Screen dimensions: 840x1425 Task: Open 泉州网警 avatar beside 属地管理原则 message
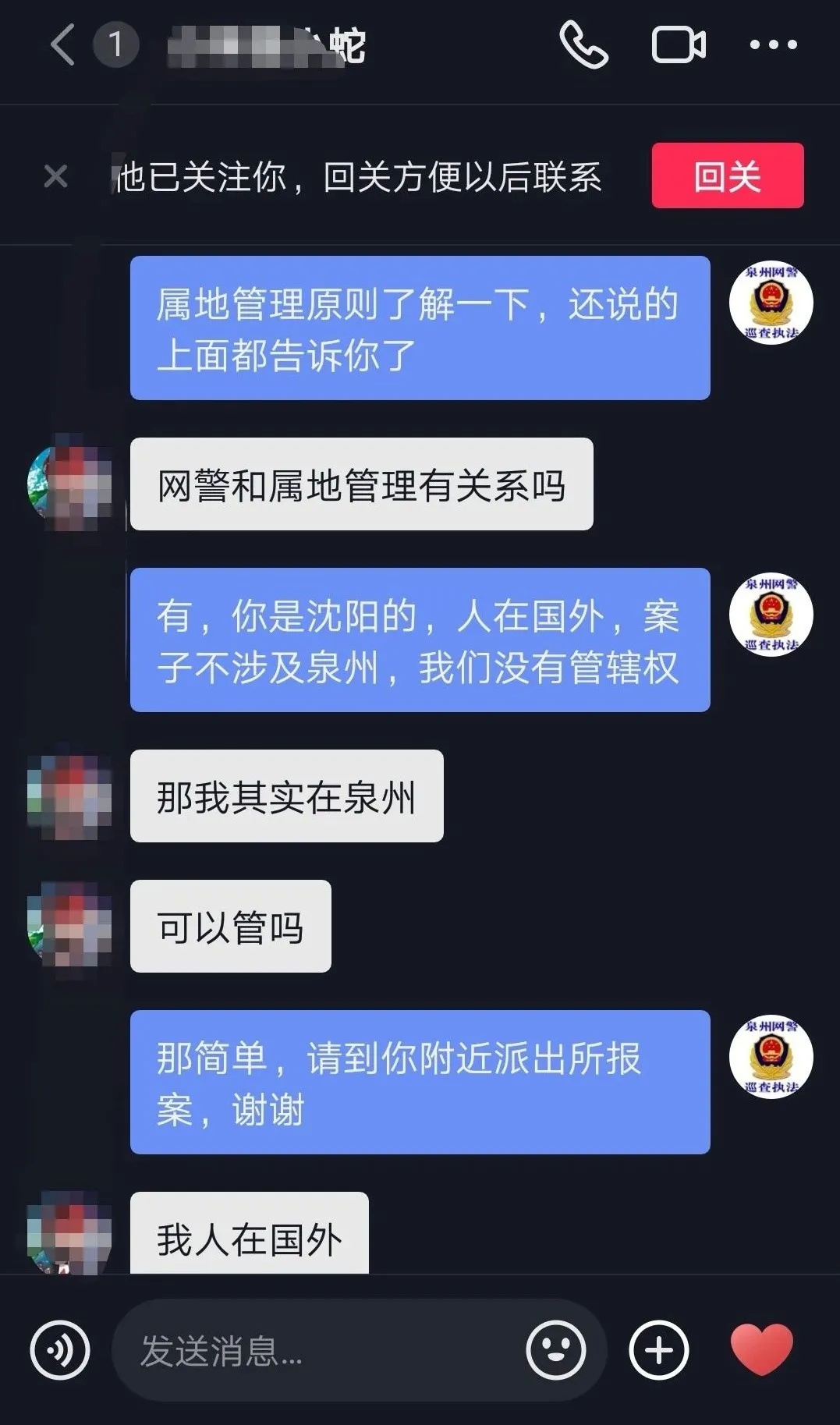click(771, 303)
